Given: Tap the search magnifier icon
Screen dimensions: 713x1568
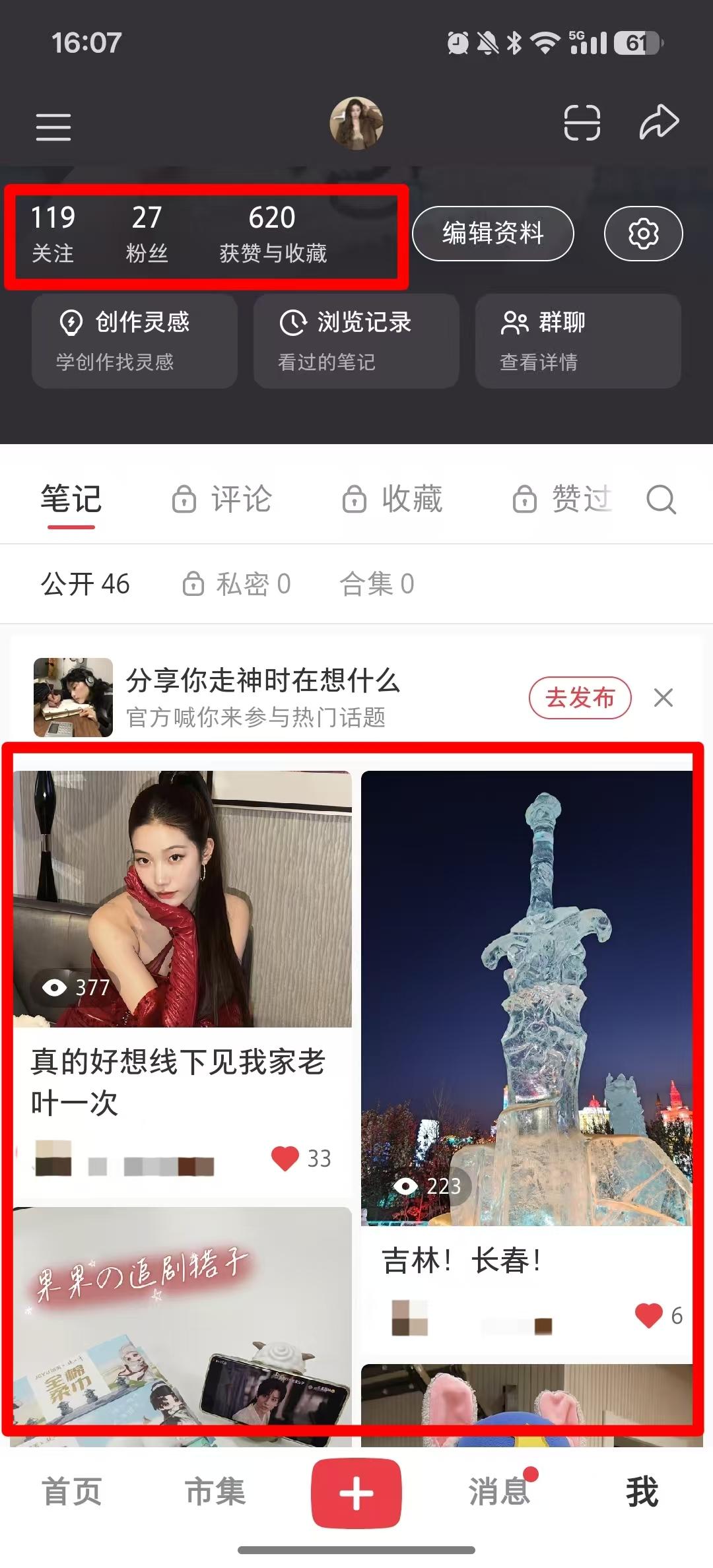Looking at the screenshot, I should coord(662,500).
